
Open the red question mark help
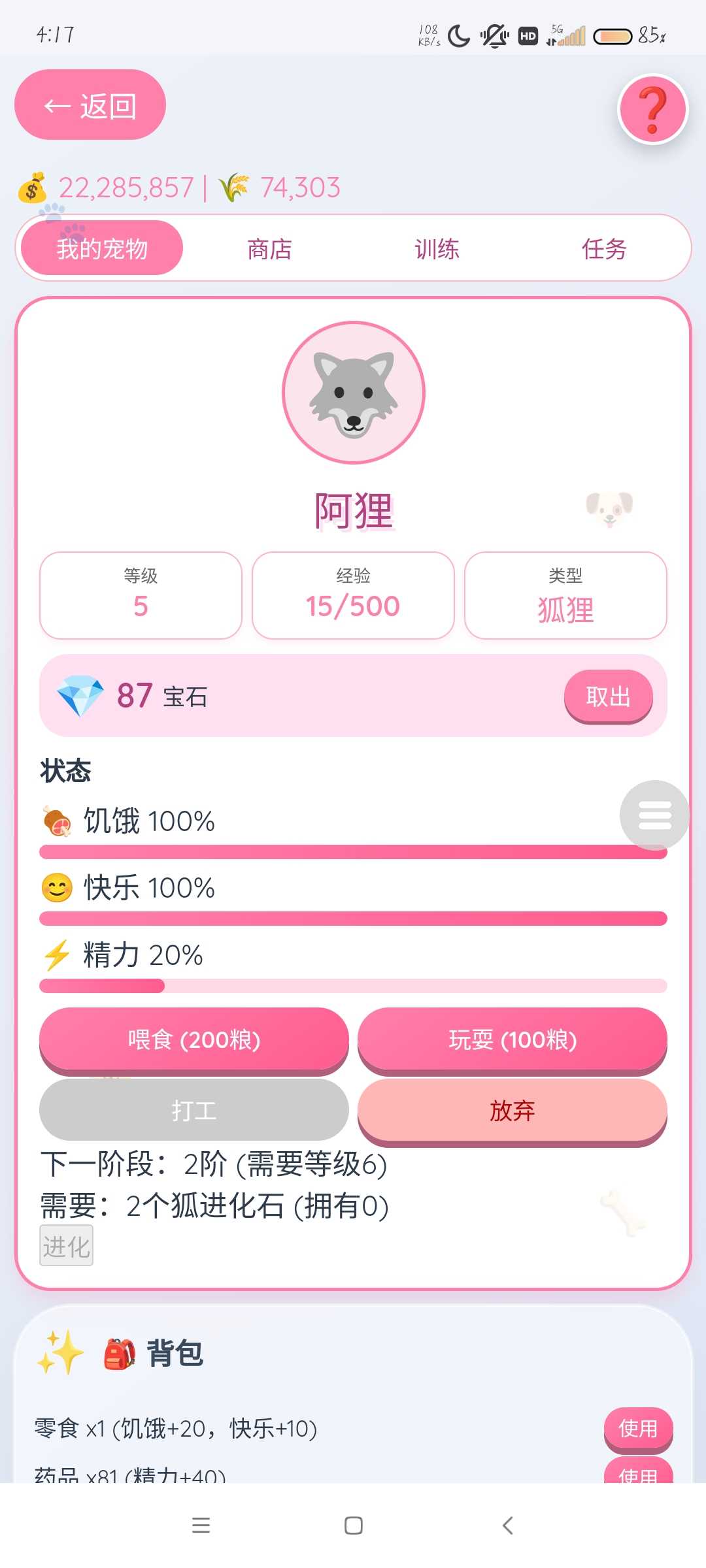(652, 109)
